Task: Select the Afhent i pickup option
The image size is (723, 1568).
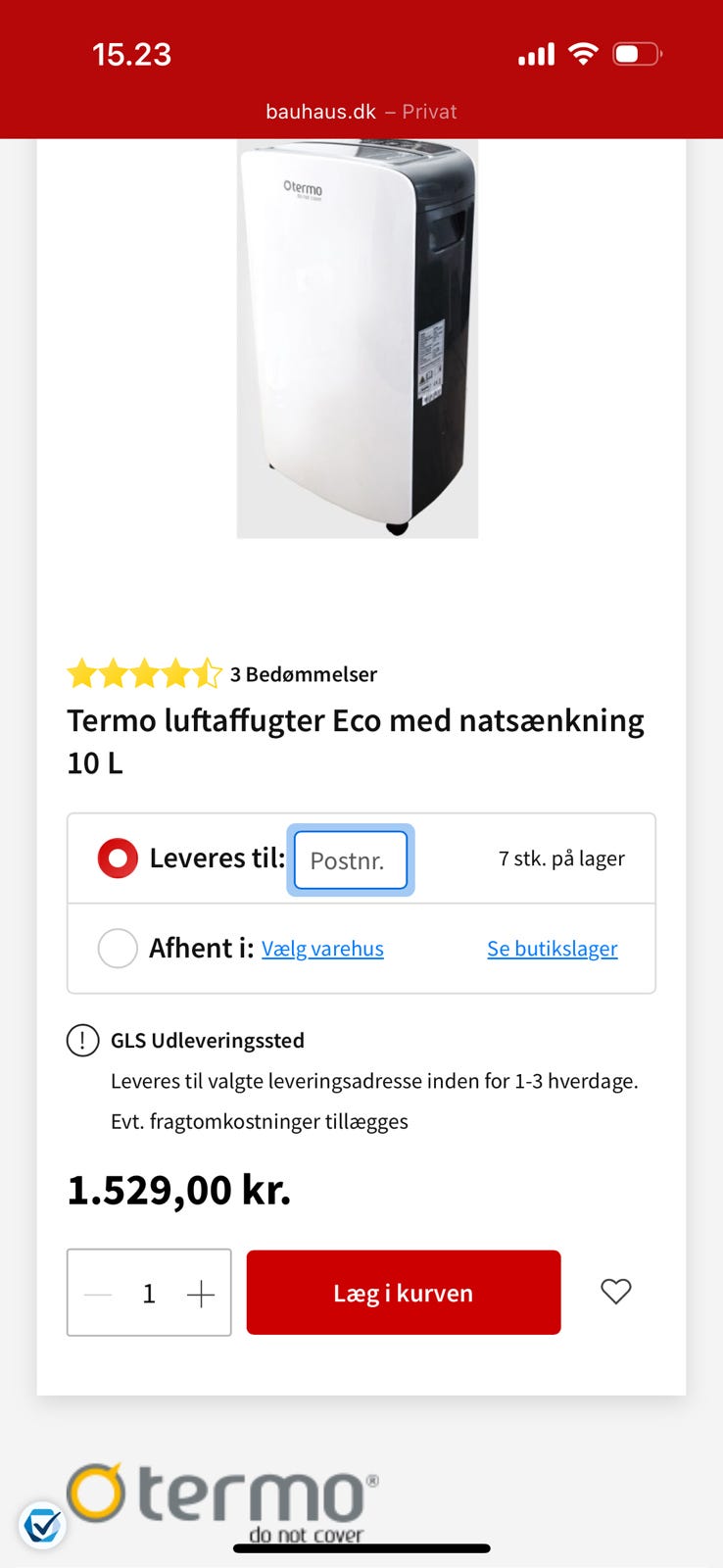Action: [x=118, y=948]
